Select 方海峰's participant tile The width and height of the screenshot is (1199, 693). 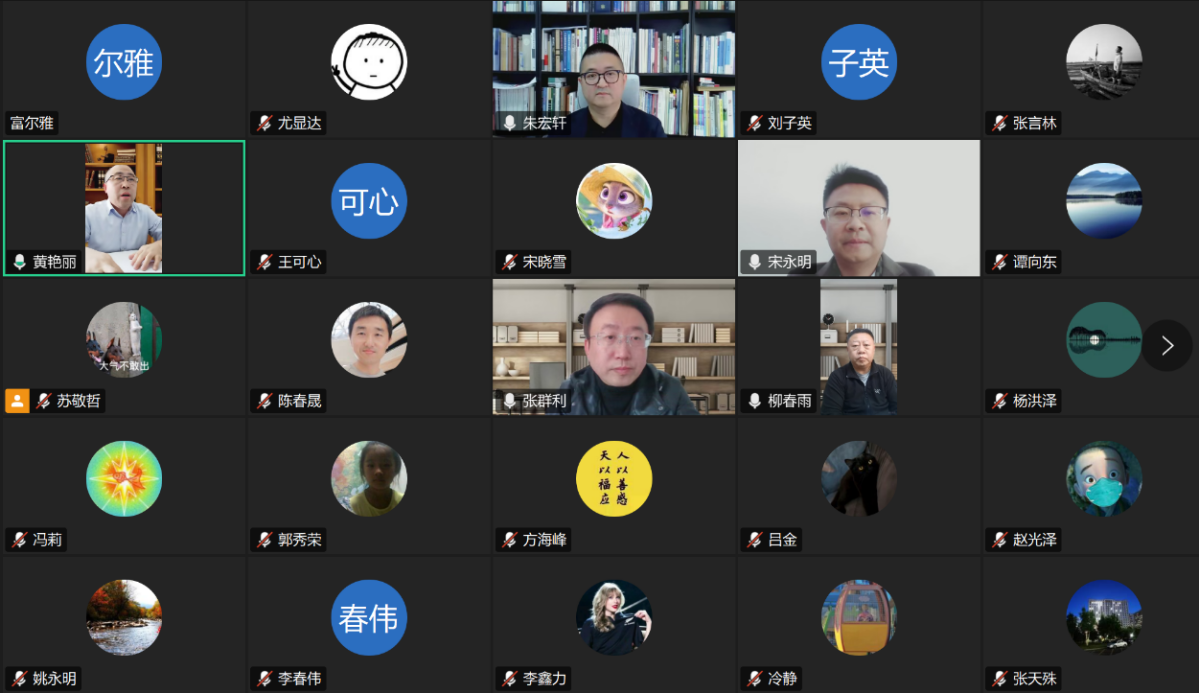coord(614,485)
